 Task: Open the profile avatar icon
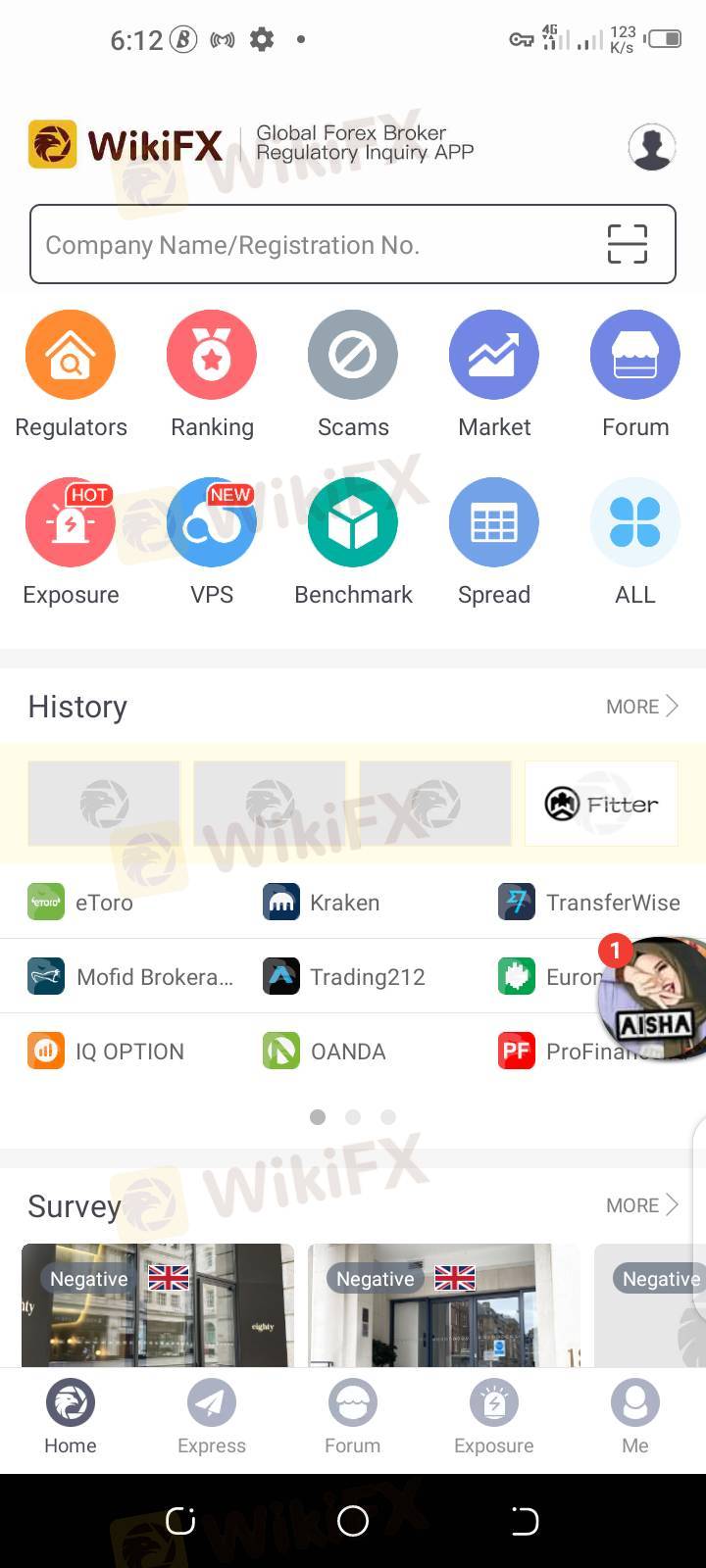click(651, 147)
